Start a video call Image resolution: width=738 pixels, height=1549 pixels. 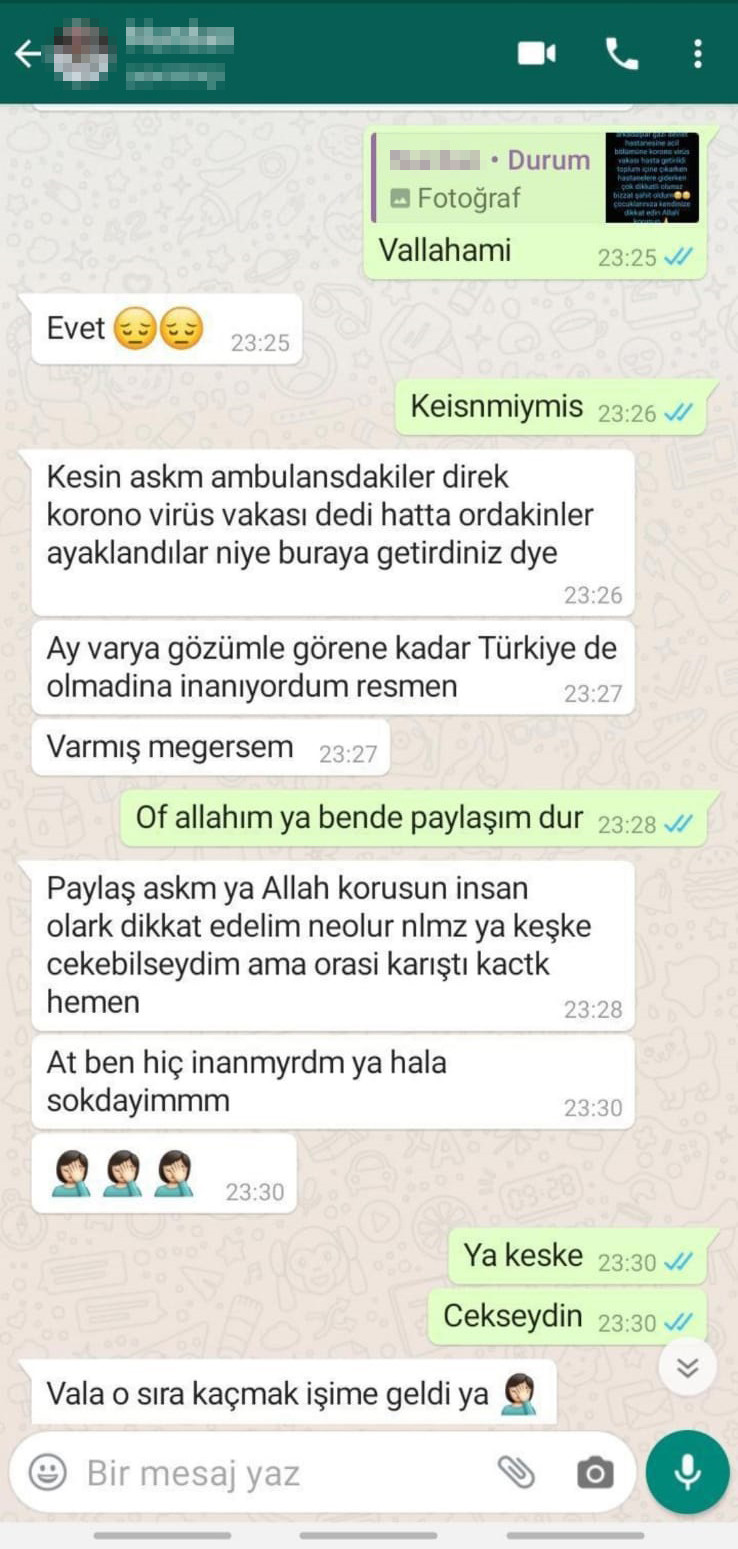pos(537,54)
